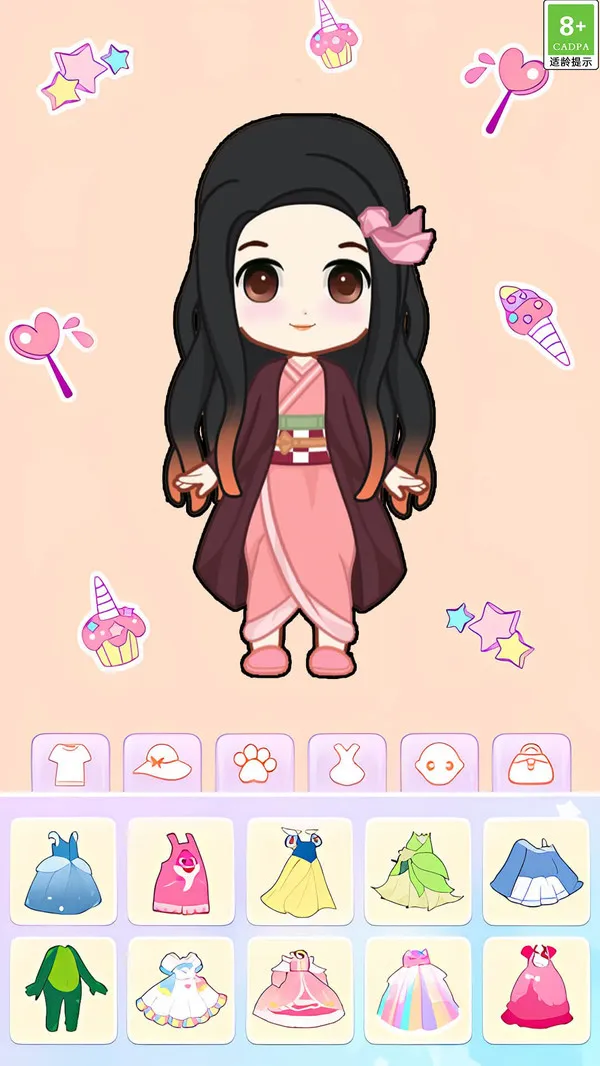Choose the blue Cinderella ball gown
Viewport: 600px width, 1066px height.
[63, 870]
